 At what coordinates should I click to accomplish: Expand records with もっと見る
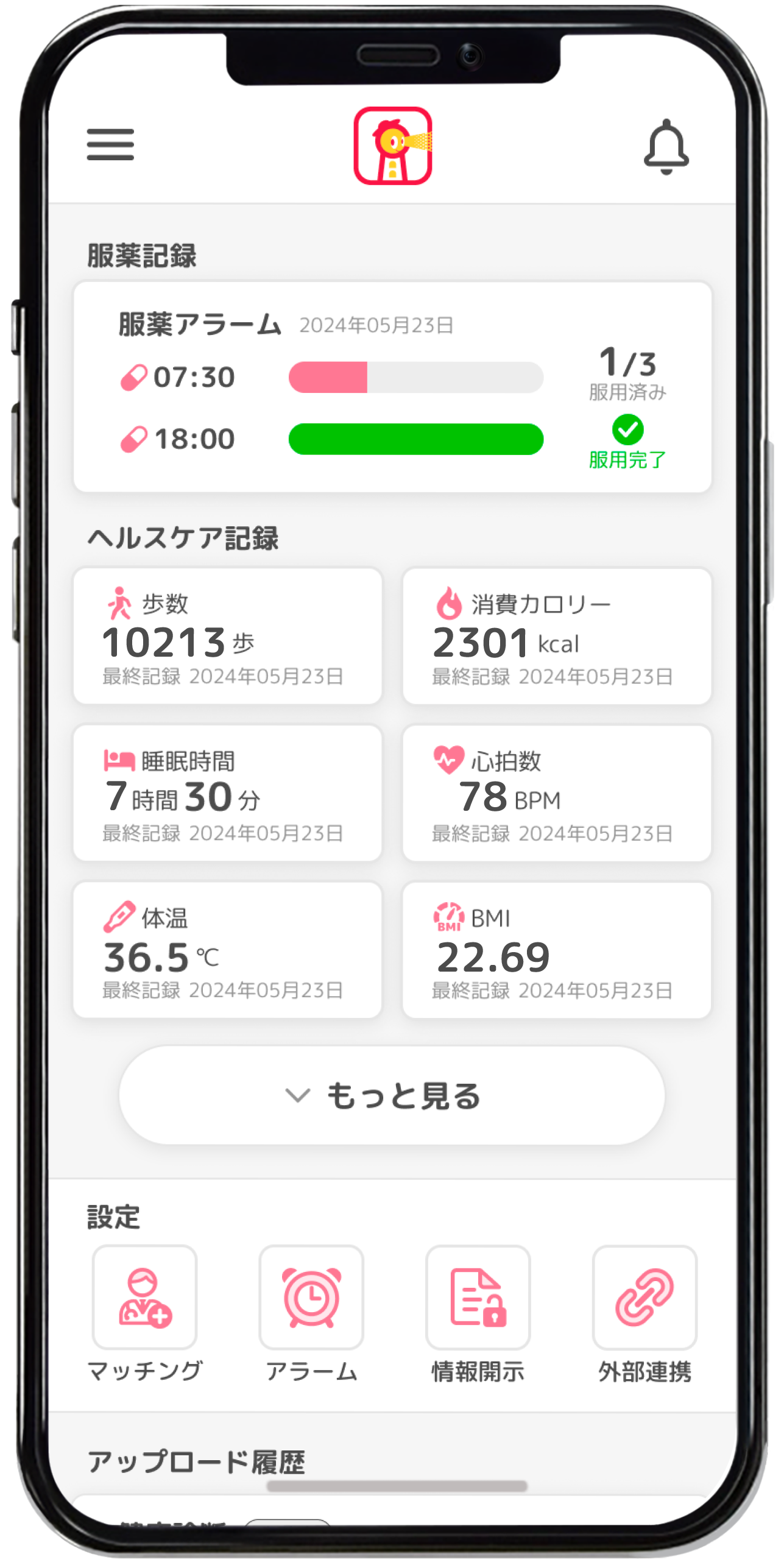coord(392,1096)
